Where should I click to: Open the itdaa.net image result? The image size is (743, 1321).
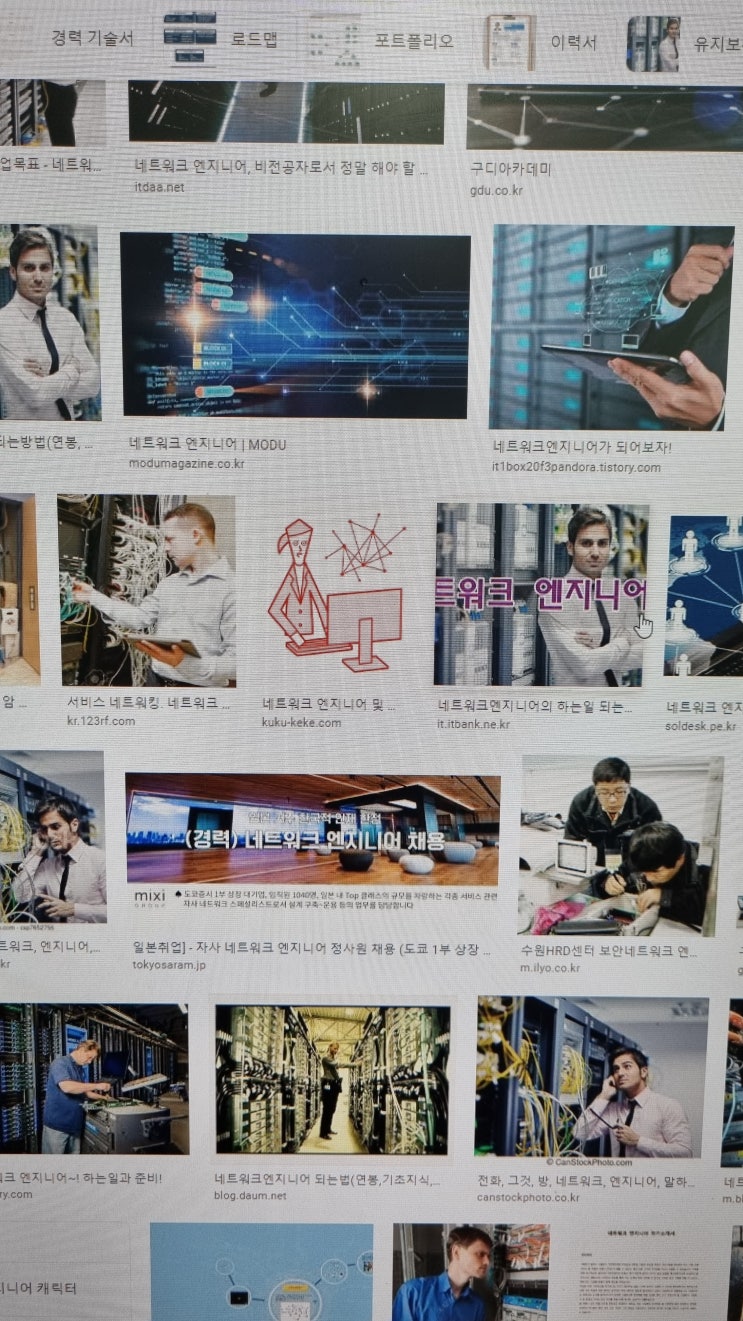[x=286, y=113]
